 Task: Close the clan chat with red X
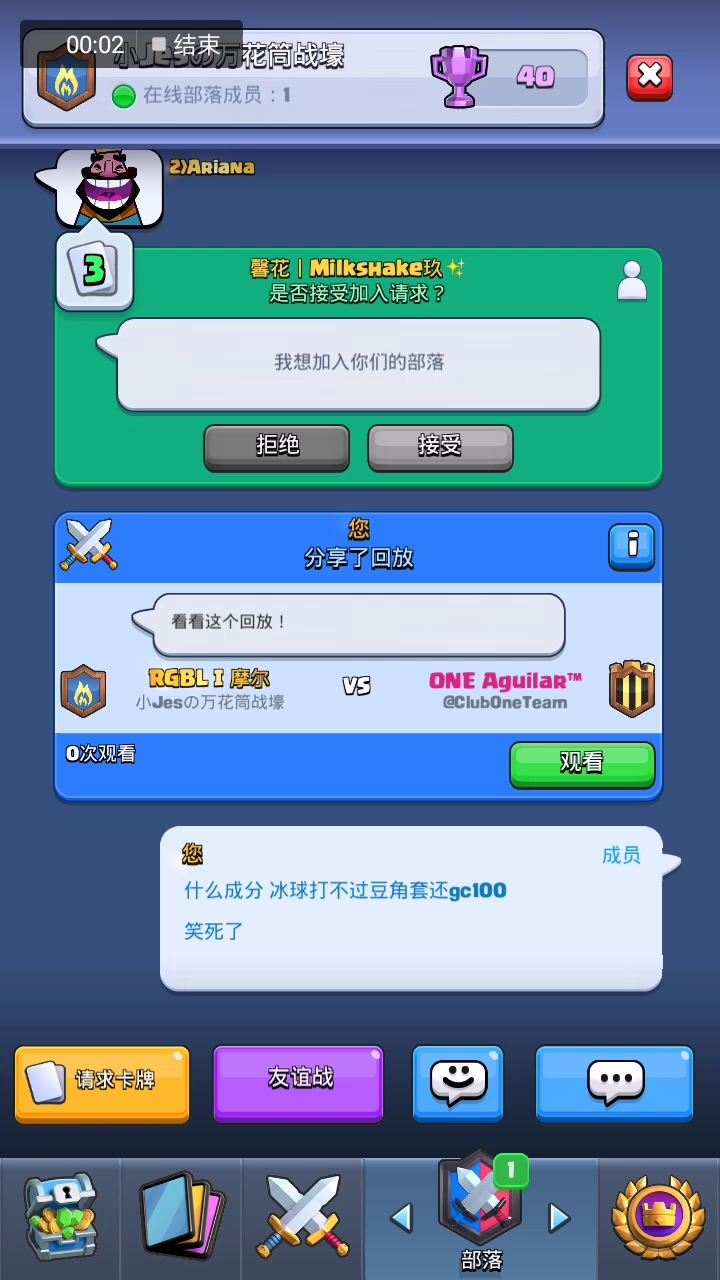coord(650,77)
